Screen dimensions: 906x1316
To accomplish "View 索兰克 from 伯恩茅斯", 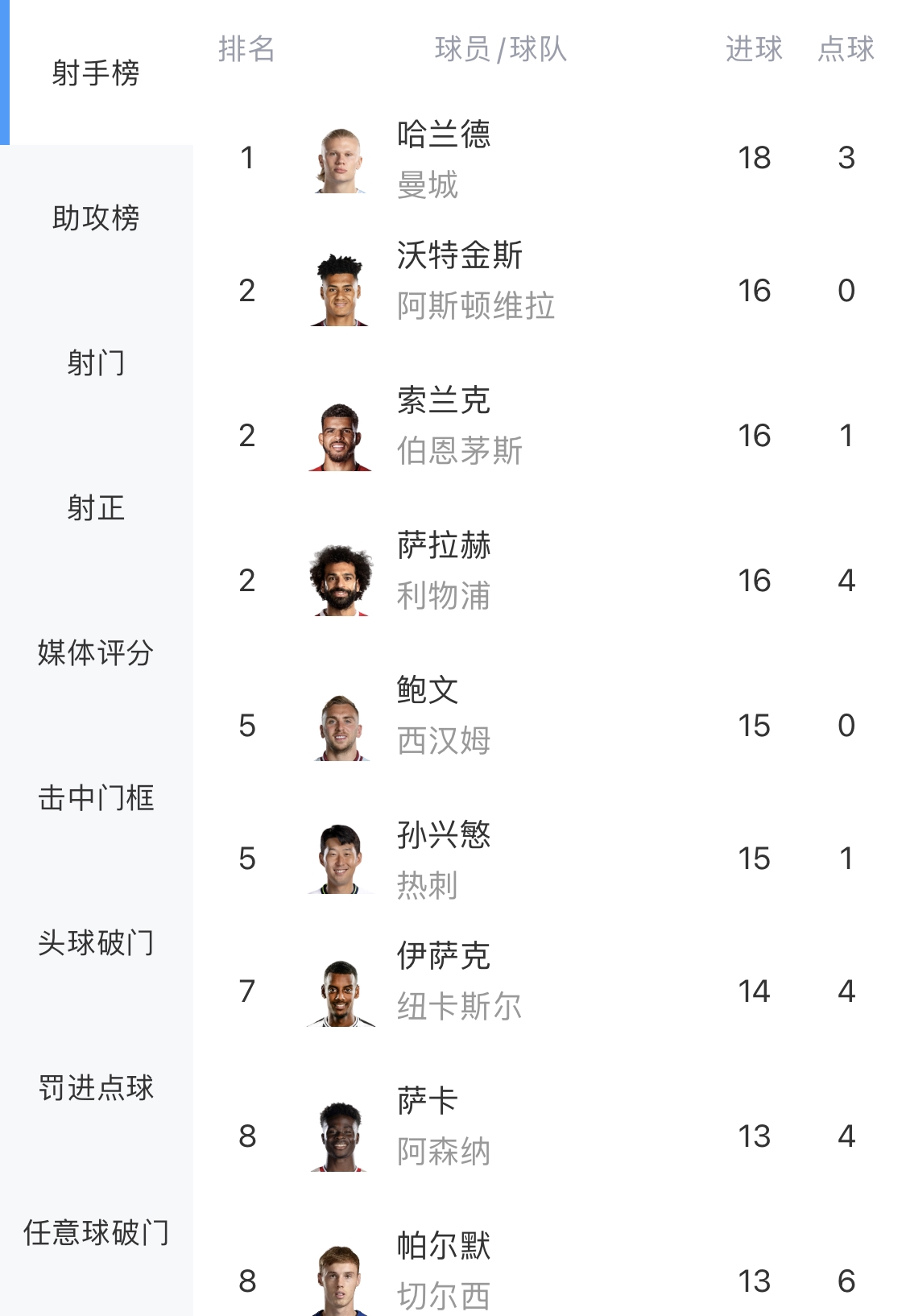I will [444, 427].
